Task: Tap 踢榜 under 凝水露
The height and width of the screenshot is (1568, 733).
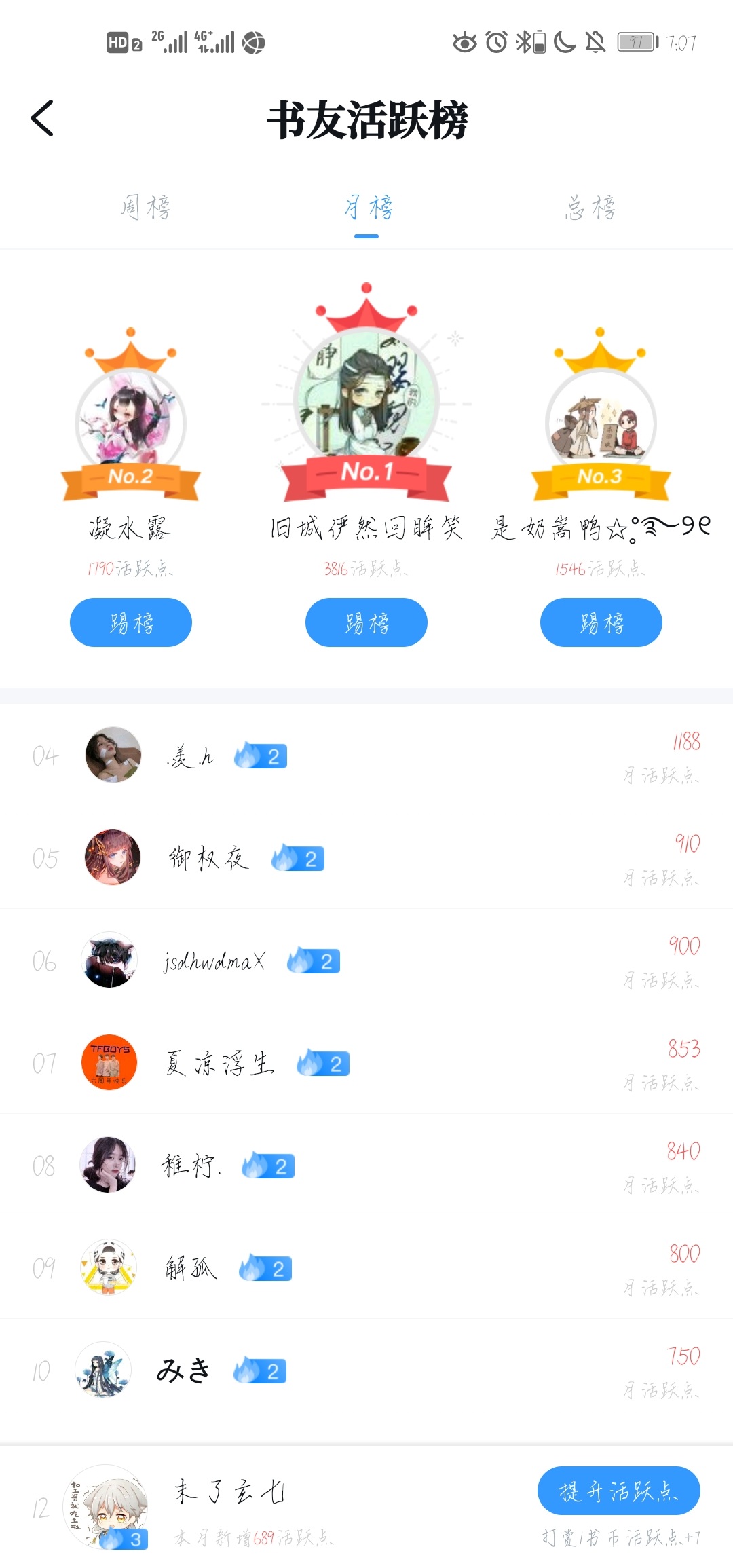Action: tap(131, 622)
